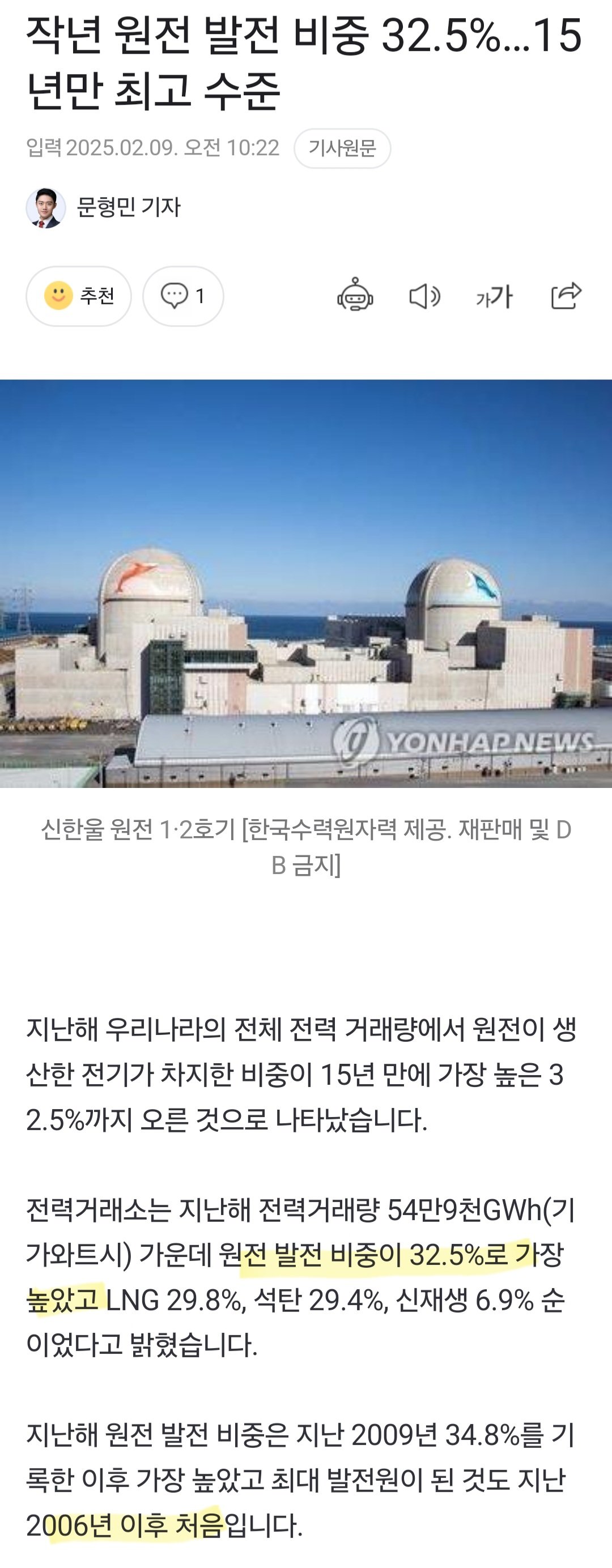
Task: Open the 기사원문 original article link
Action: click(x=342, y=148)
